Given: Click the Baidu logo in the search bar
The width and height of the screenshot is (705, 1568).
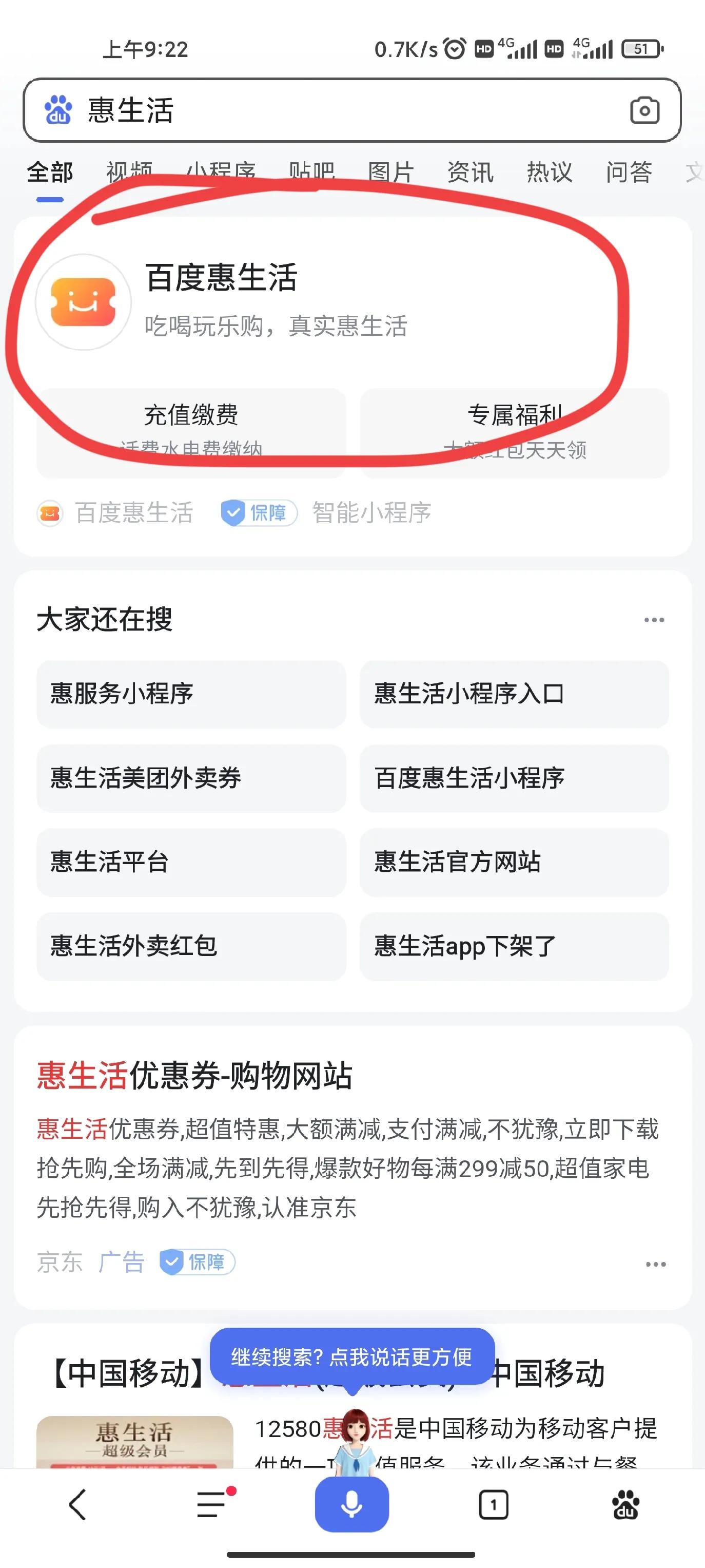Looking at the screenshot, I should (x=57, y=109).
